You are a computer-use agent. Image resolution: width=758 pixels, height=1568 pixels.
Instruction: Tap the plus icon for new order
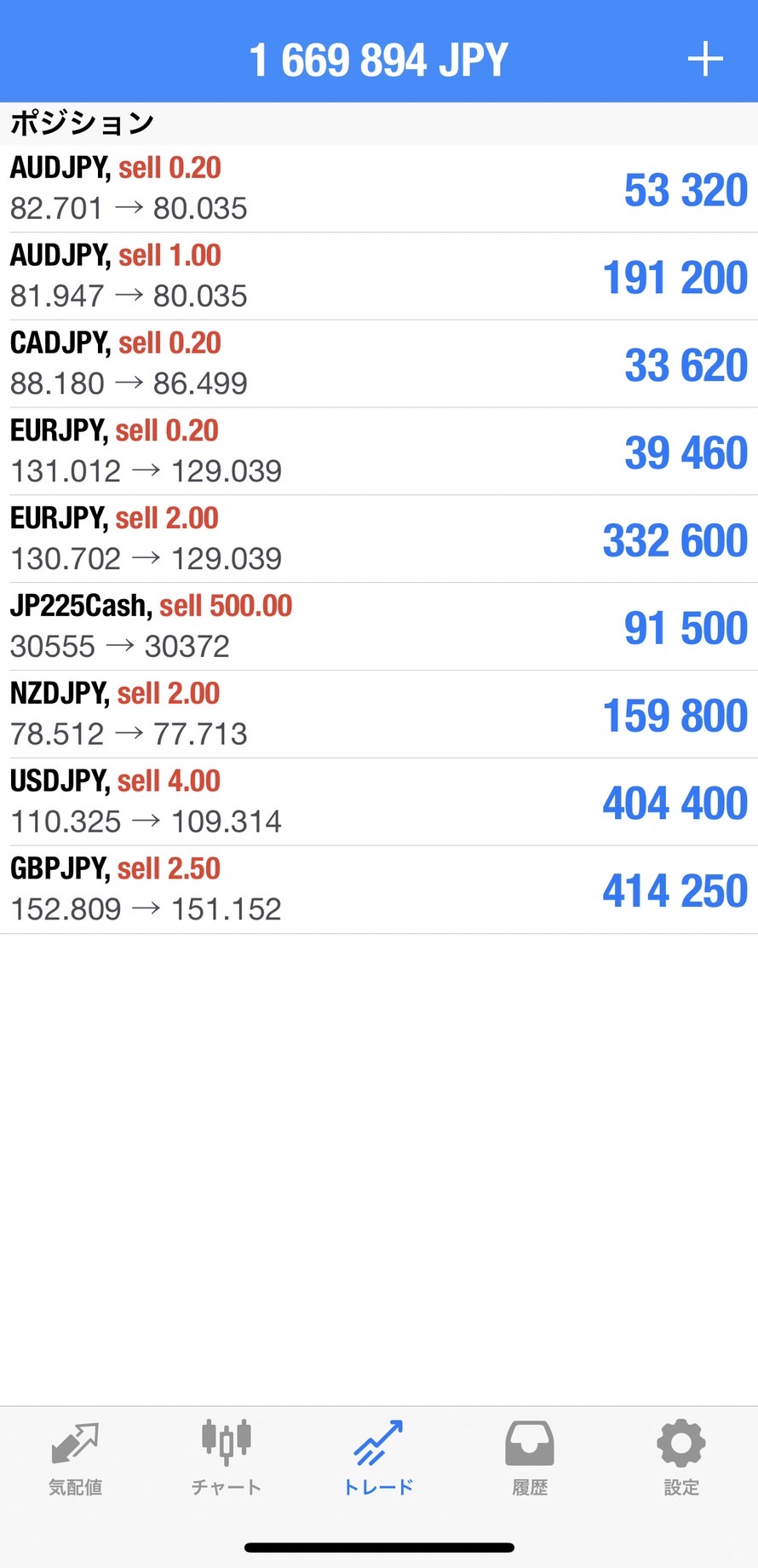705,60
